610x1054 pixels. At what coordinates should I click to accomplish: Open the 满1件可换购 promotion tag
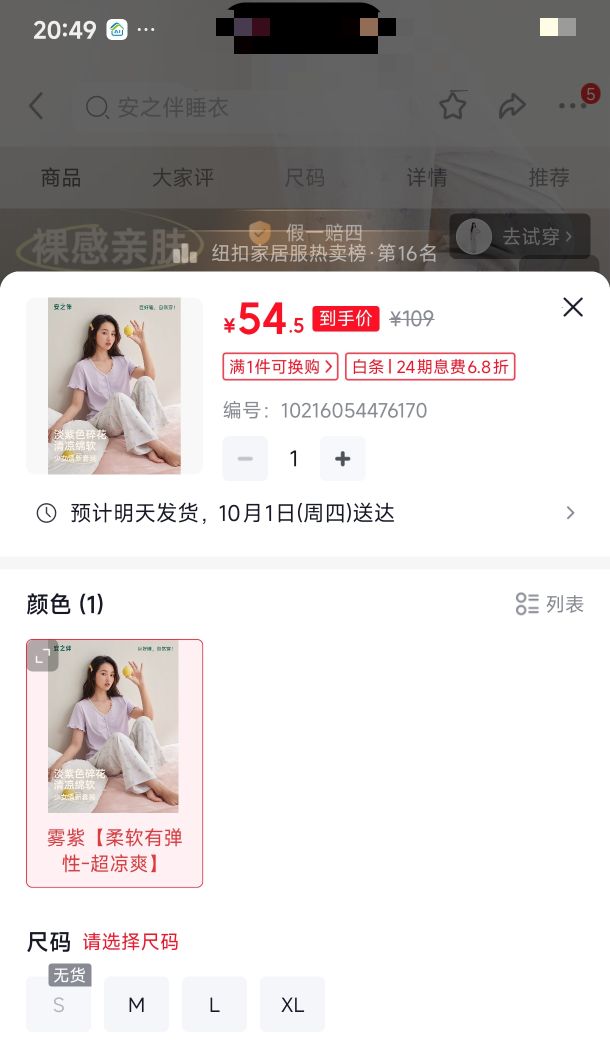click(x=280, y=366)
